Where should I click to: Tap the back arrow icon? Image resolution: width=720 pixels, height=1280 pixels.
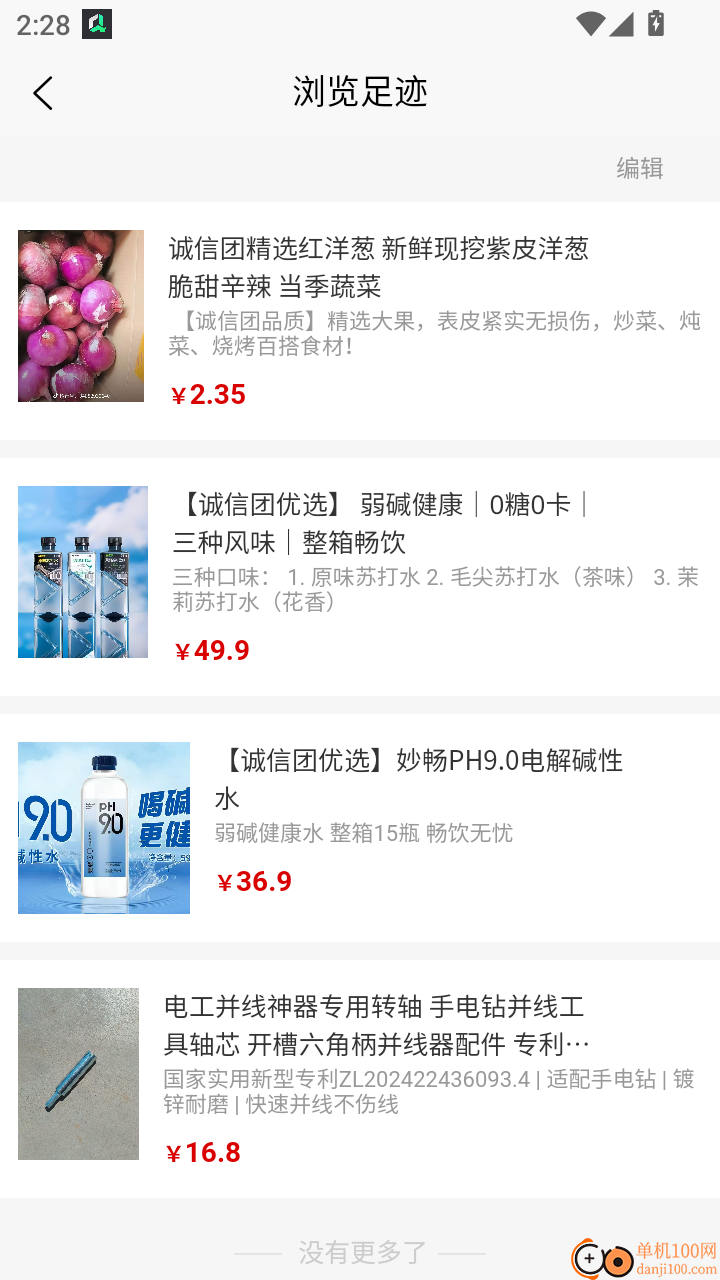point(42,92)
